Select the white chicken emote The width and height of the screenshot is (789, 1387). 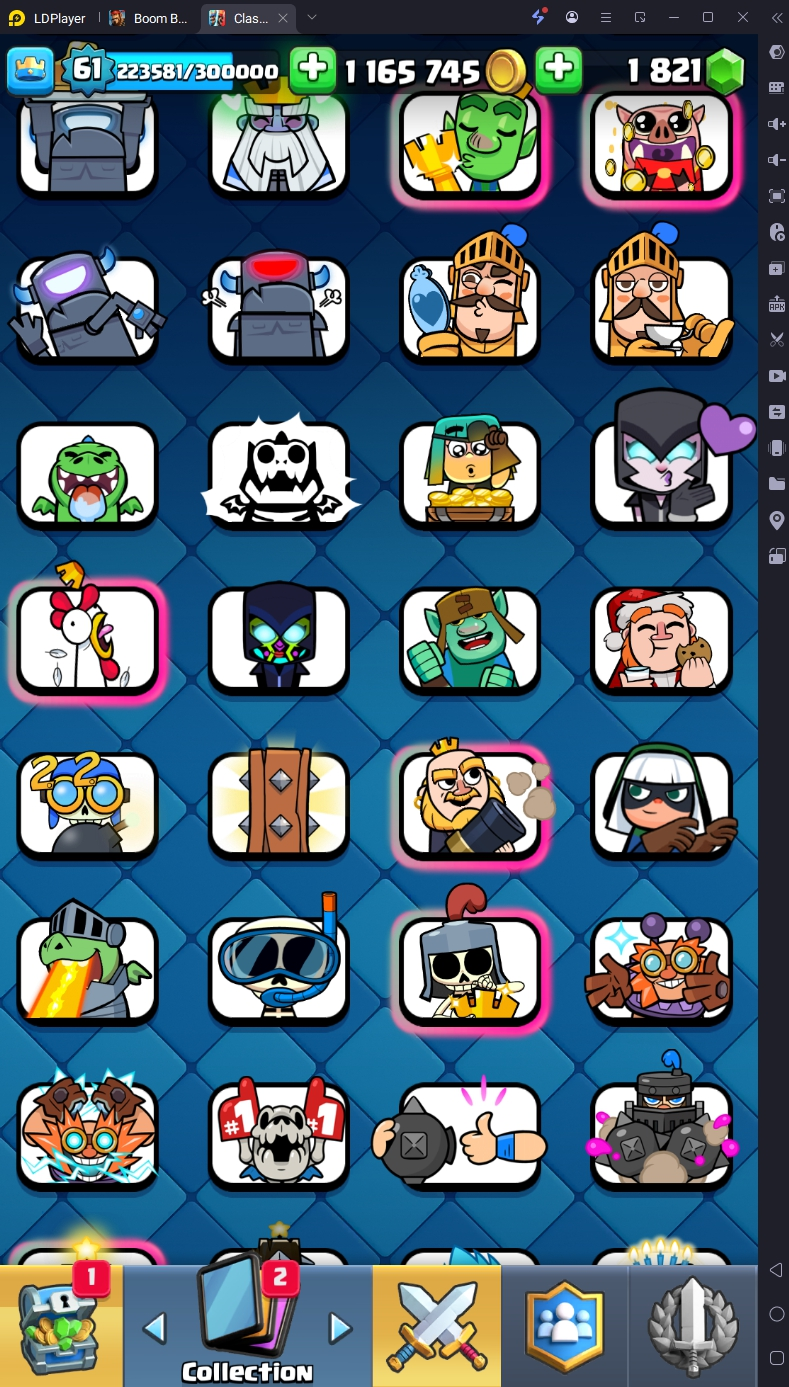[x=88, y=640]
